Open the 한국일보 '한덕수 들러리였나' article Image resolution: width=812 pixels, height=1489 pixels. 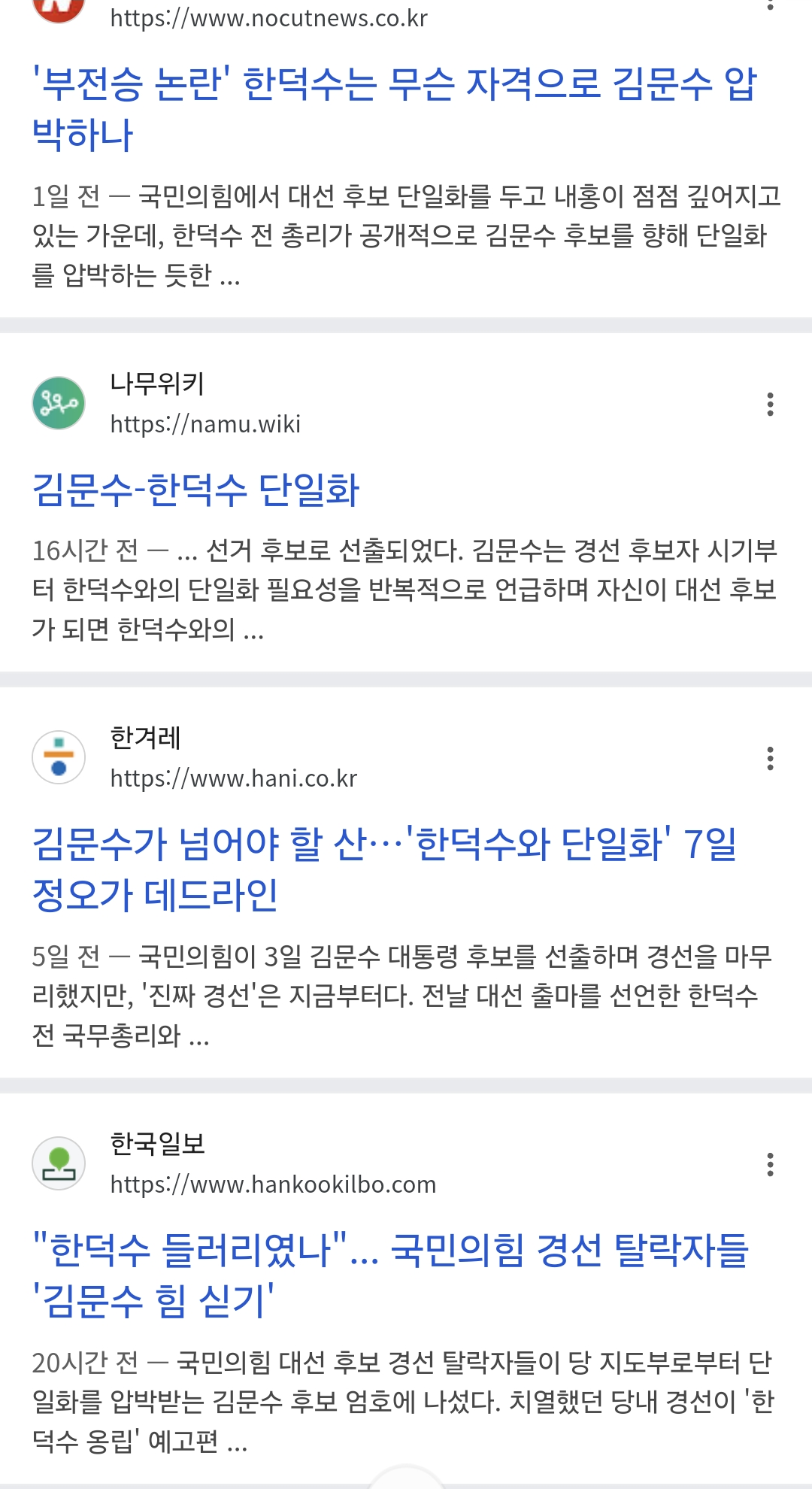(390, 1275)
